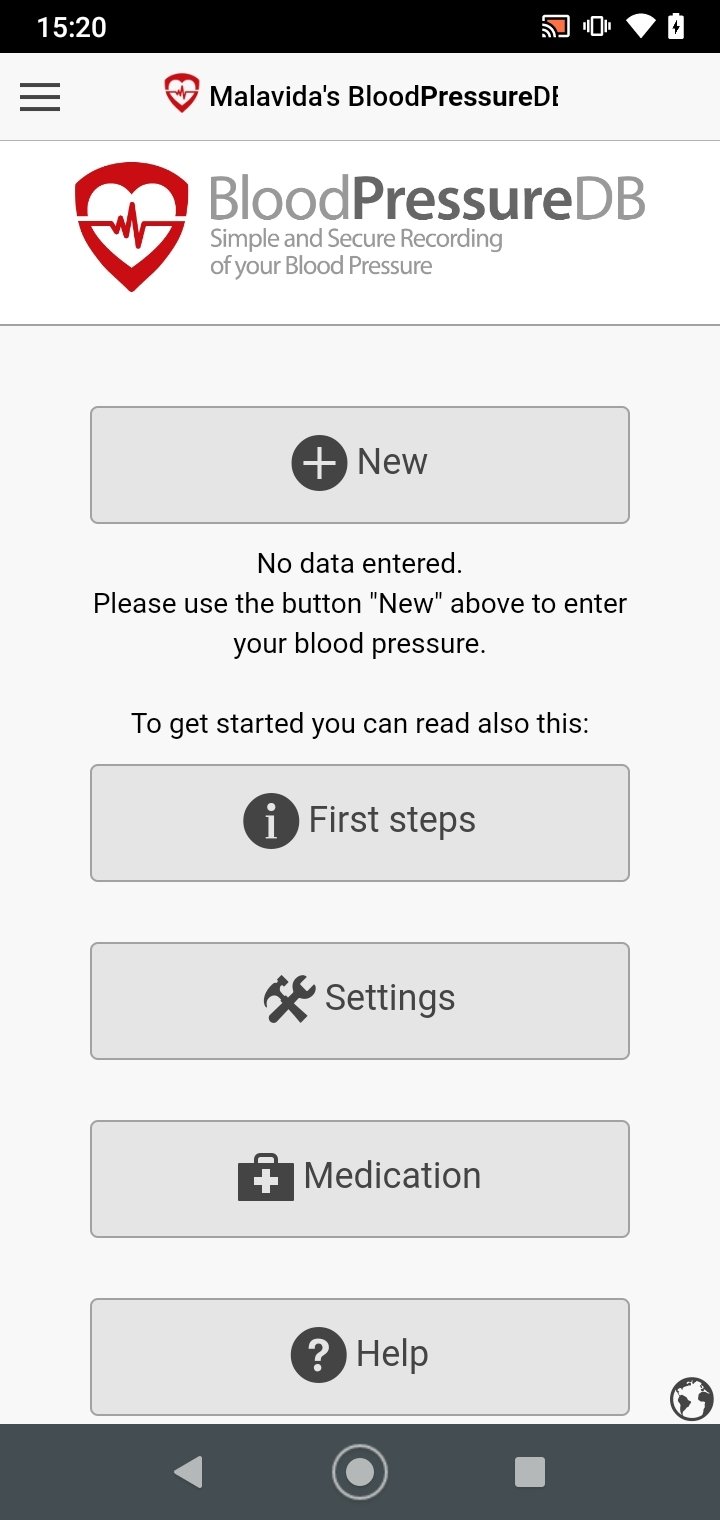Add a New blood pressure entry
This screenshot has height=1520, width=720.
tap(360, 465)
